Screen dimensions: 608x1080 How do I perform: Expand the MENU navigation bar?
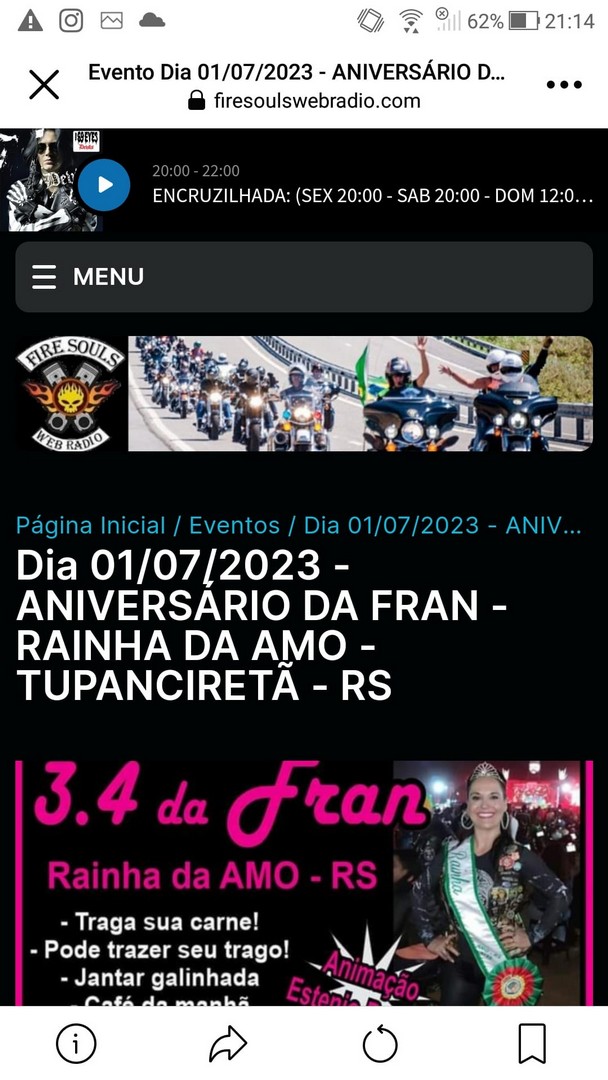(x=304, y=277)
